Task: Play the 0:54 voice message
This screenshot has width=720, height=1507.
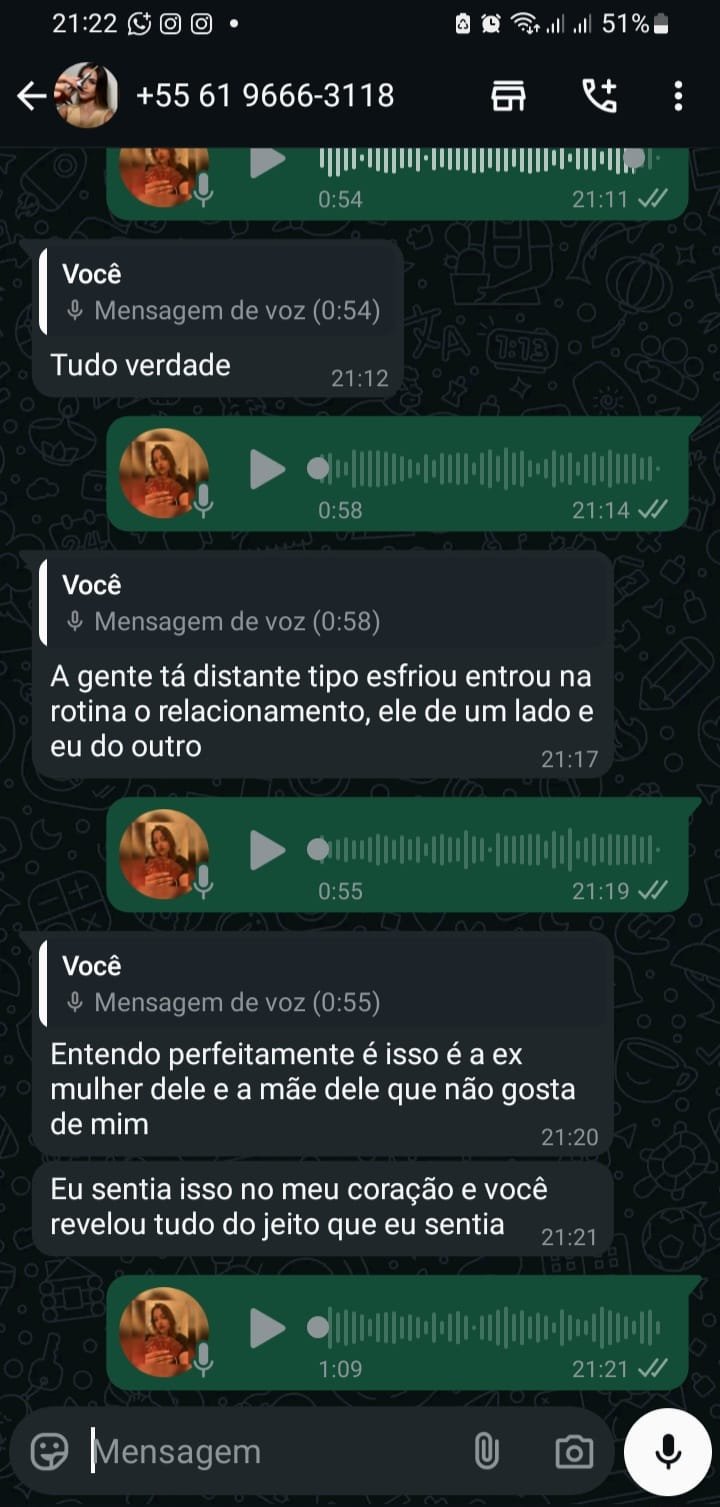Action: click(267, 162)
